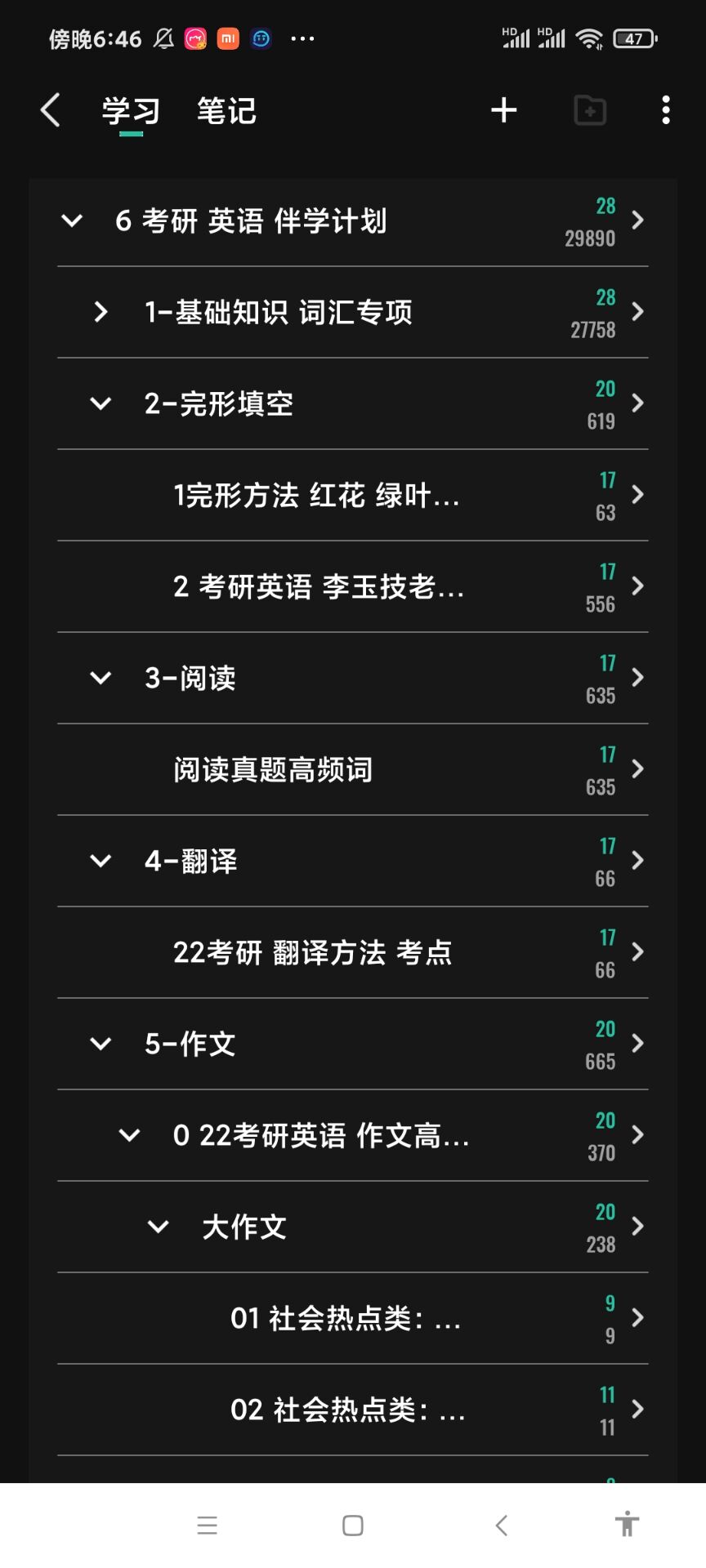This screenshot has height=1568, width=706.
Task: Collapse the 5-作文 section
Action: coord(101,1044)
